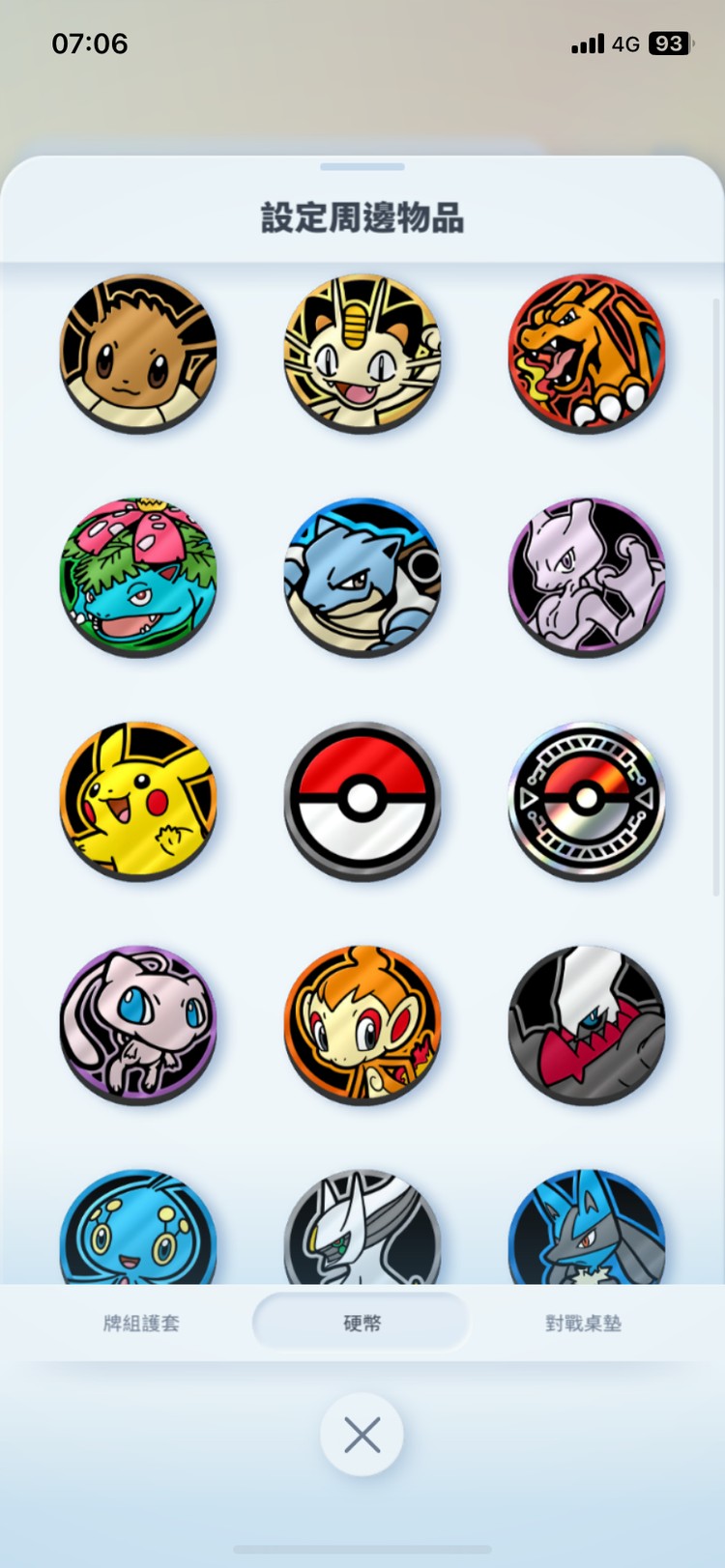This screenshot has height=1568, width=725.
Task: Choose the Meowth coin
Action: click(362, 354)
